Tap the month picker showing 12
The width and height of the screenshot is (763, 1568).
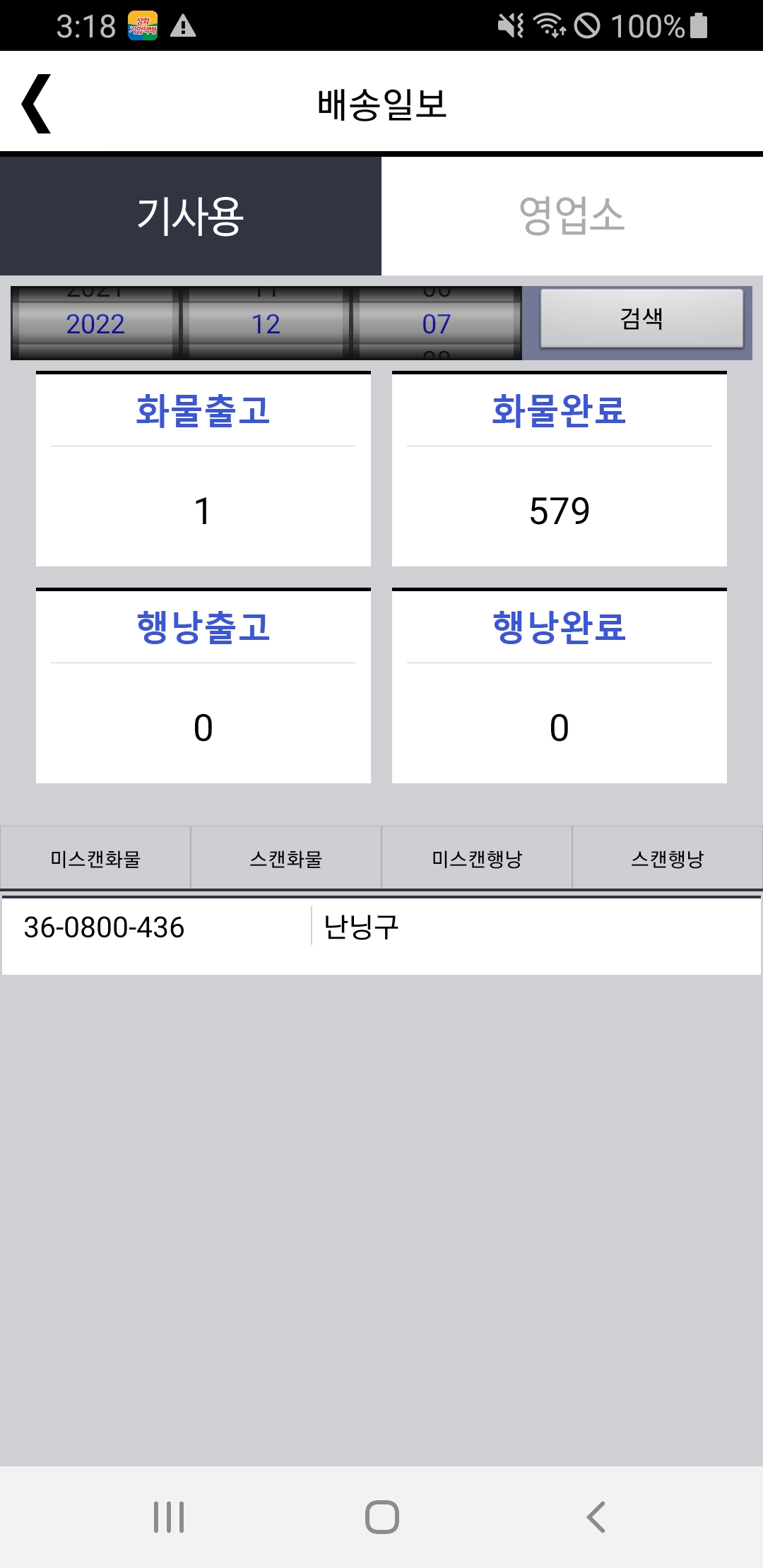point(266,323)
